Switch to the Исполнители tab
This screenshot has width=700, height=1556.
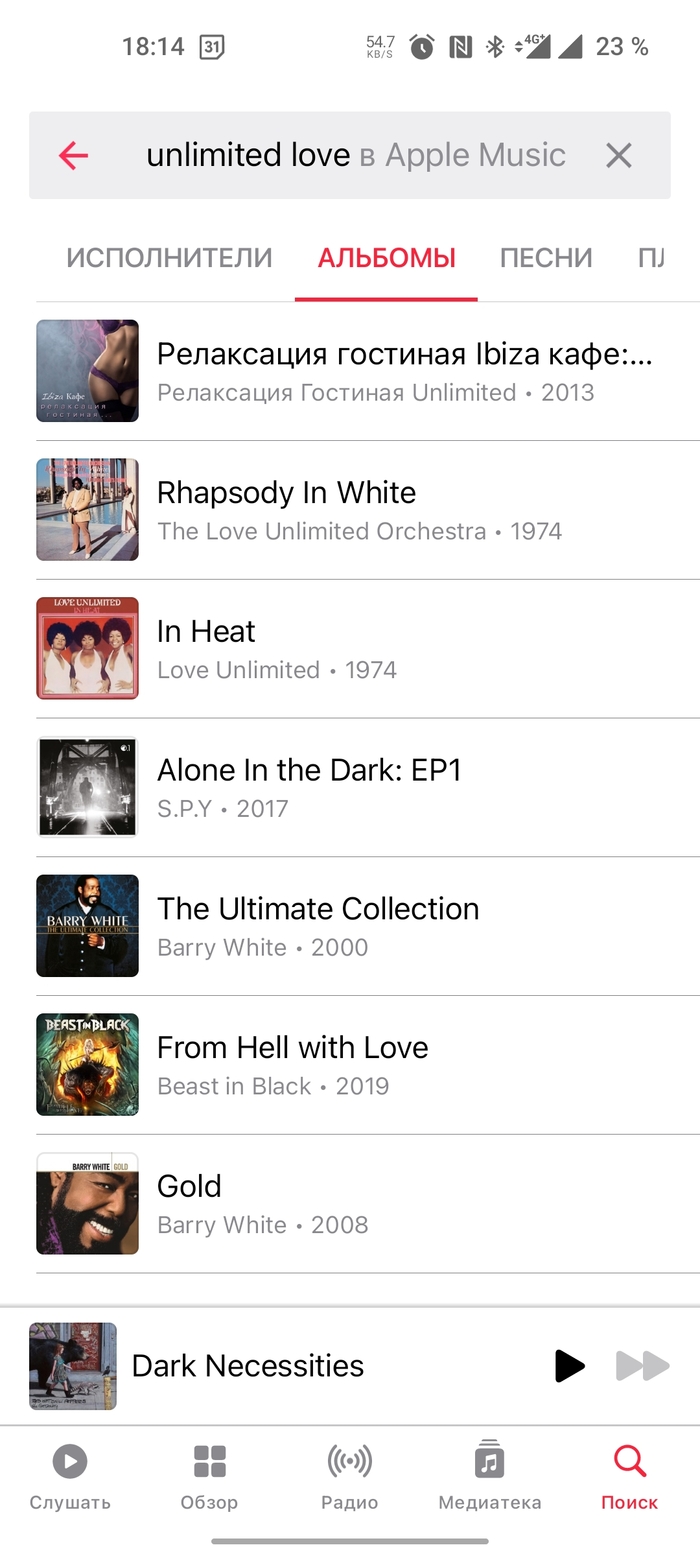(x=169, y=258)
